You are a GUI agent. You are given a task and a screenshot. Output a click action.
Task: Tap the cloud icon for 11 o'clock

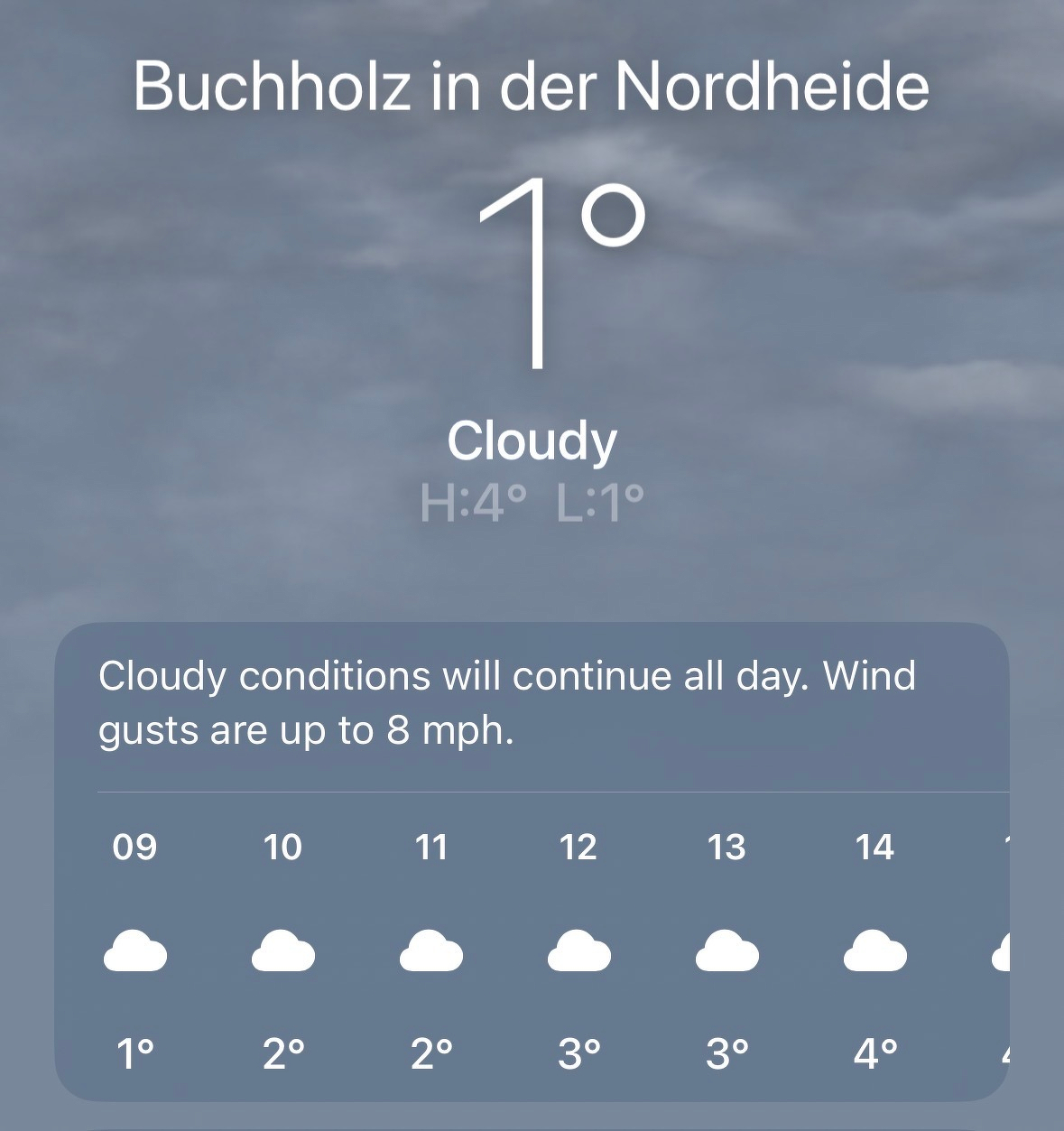pos(431,950)
